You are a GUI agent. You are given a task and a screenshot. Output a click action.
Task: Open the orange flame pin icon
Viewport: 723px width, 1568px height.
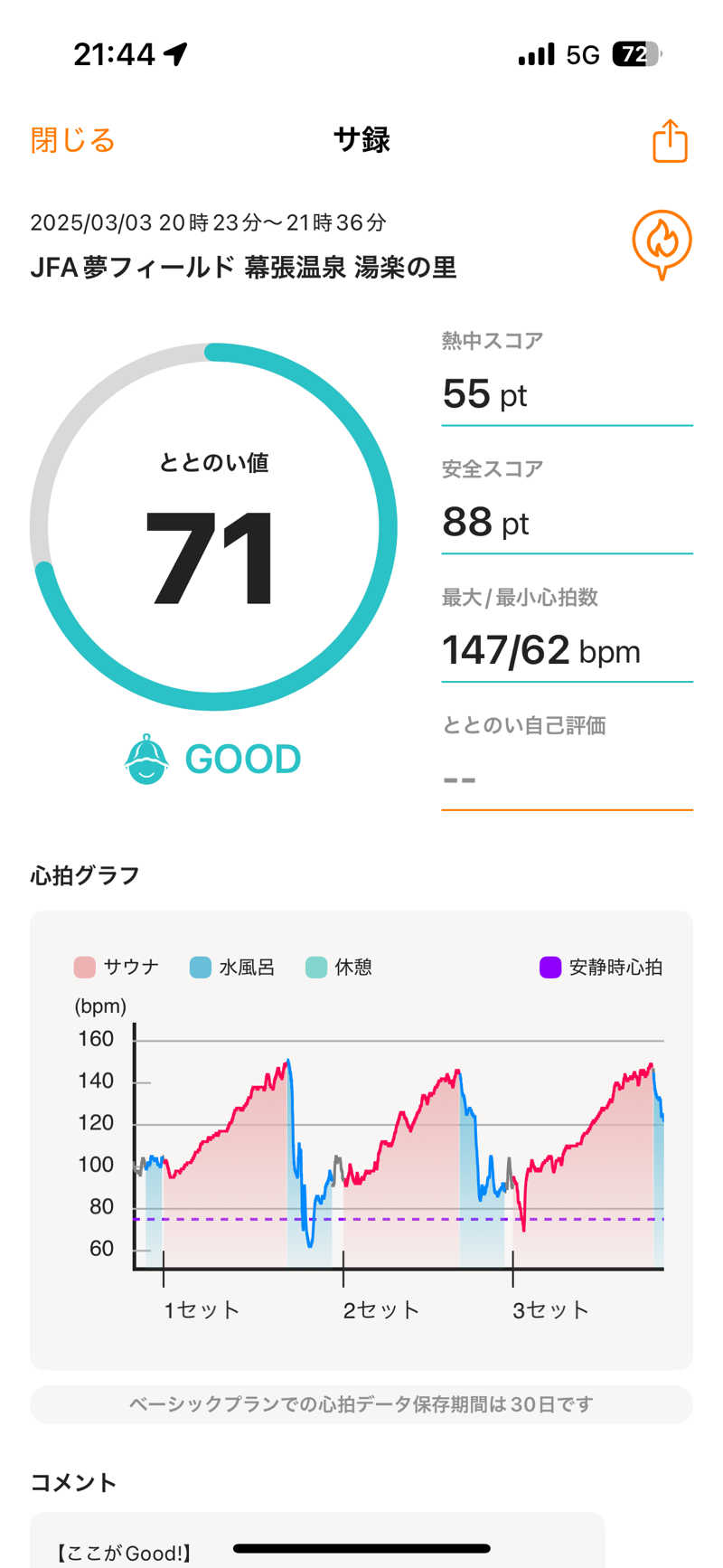click(x=662, y=242)
